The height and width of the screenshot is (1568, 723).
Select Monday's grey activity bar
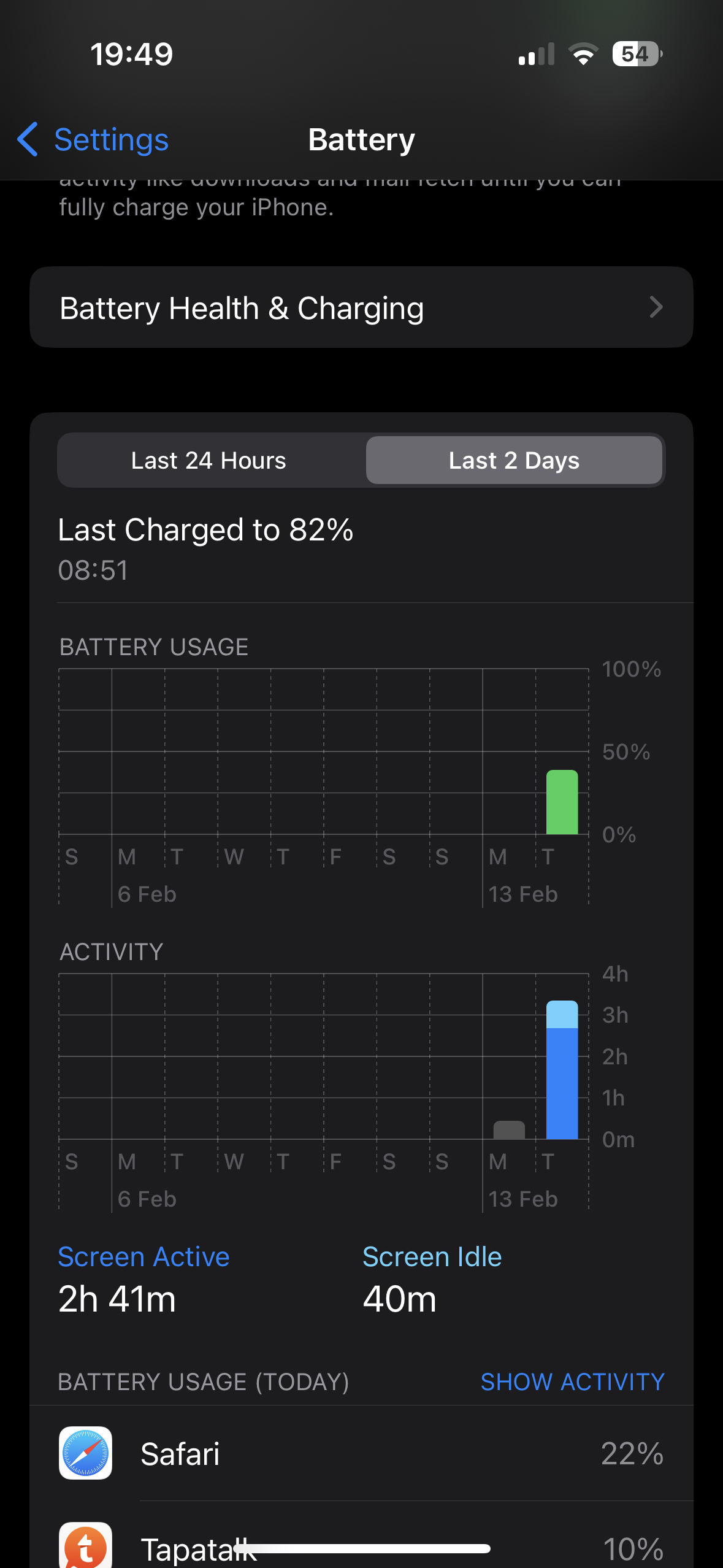(509, 1130)
